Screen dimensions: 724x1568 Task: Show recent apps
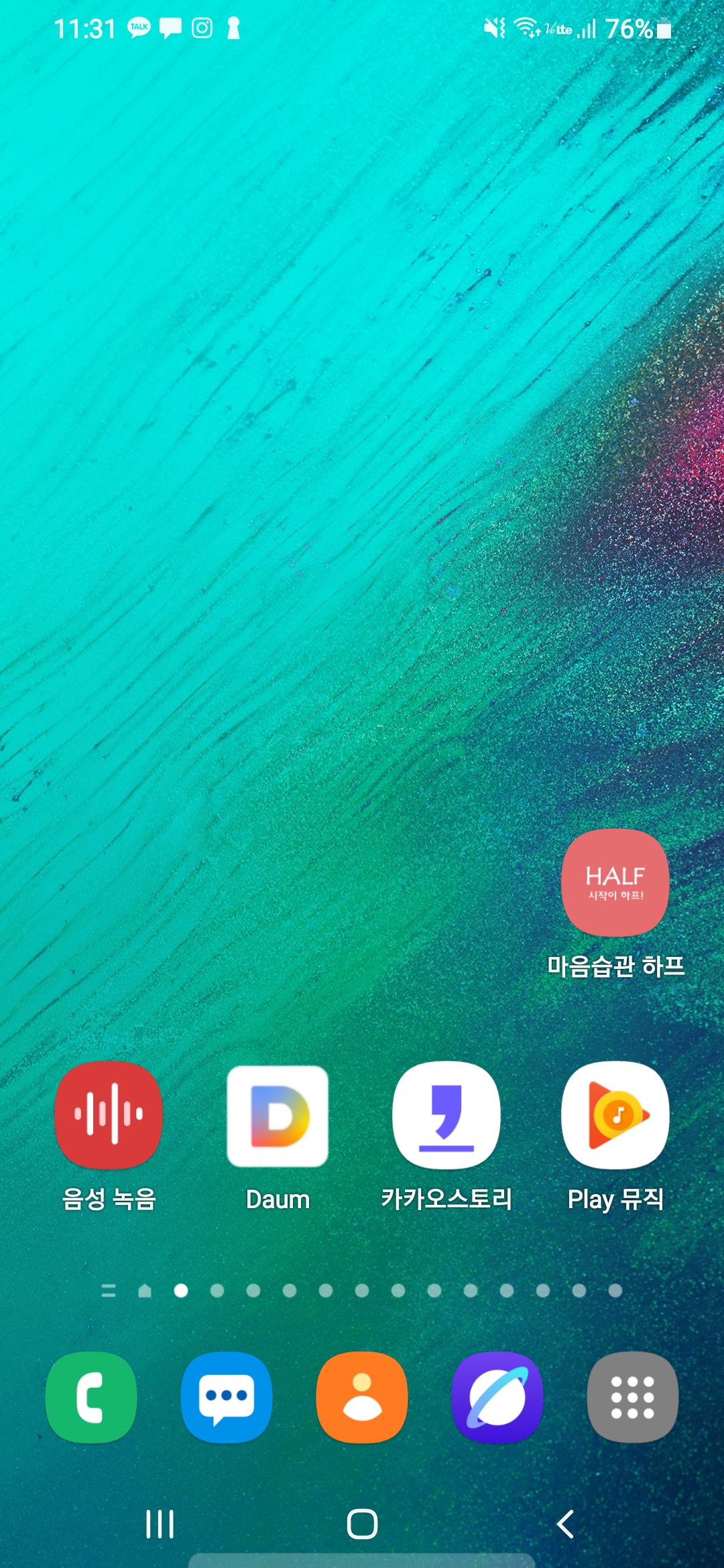pos(160,1524)
